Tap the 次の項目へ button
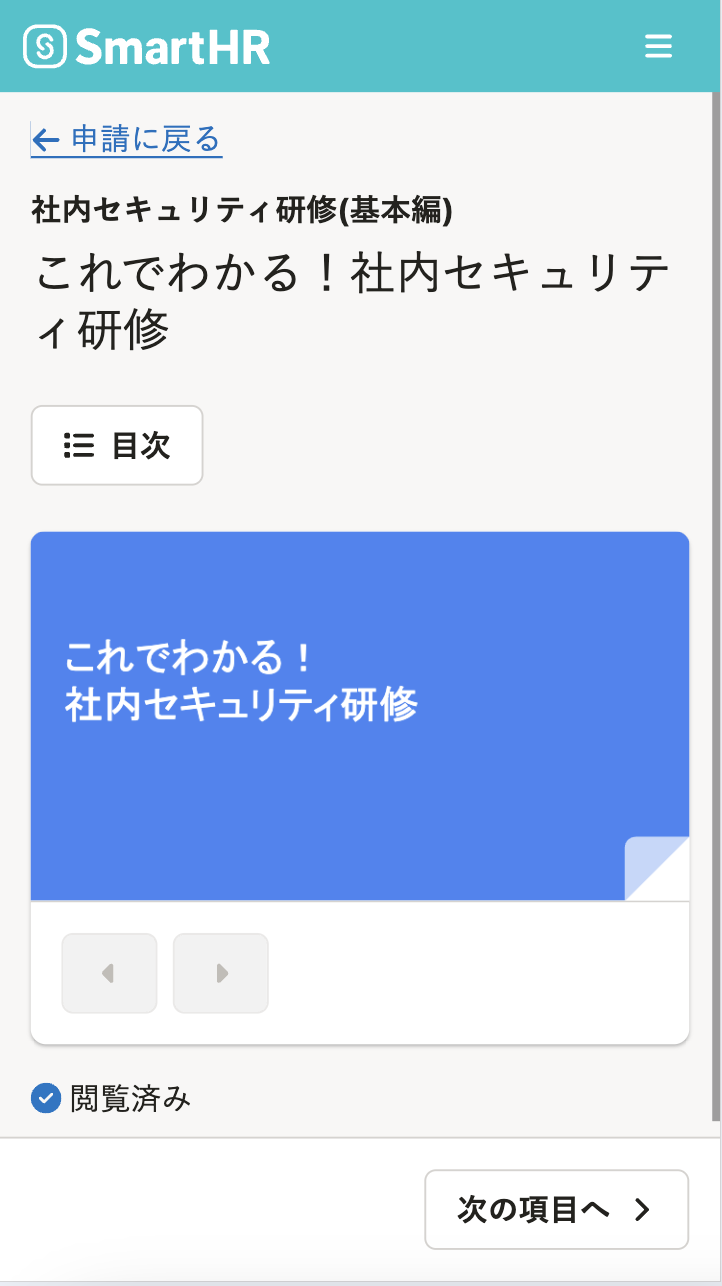This screenshot has width=722, height=1286. 556,1209
